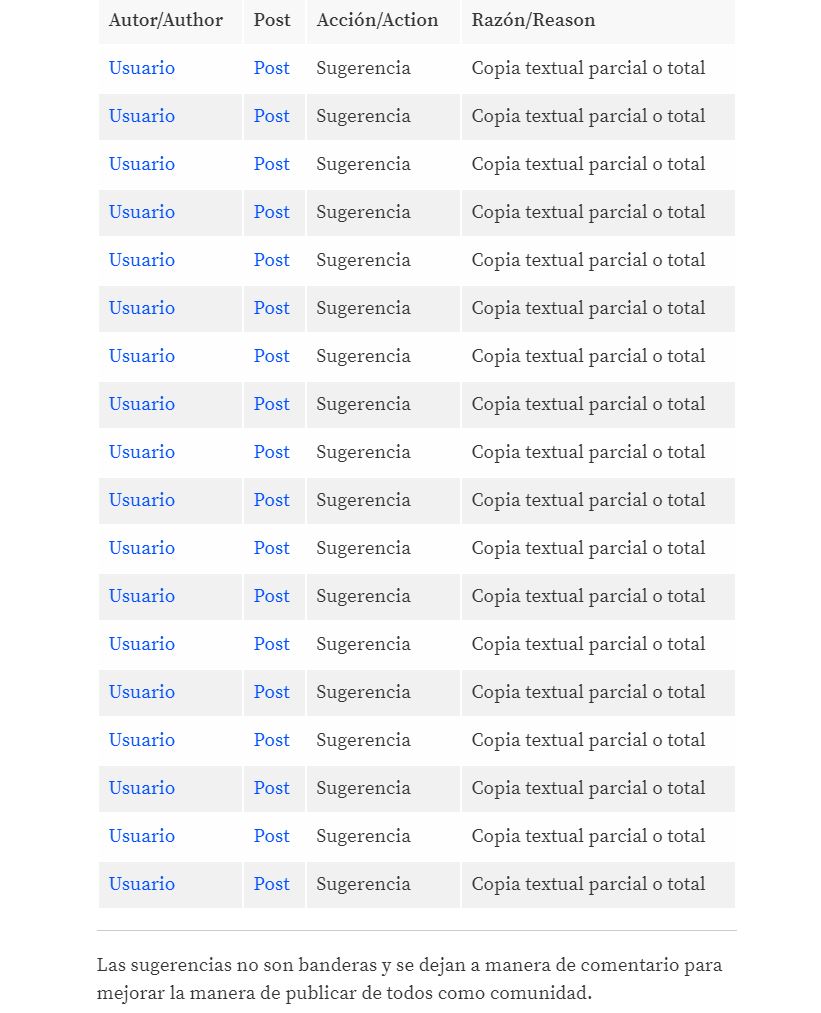
Task: Open the Post link in the last table row
Action: click(271, 884)
